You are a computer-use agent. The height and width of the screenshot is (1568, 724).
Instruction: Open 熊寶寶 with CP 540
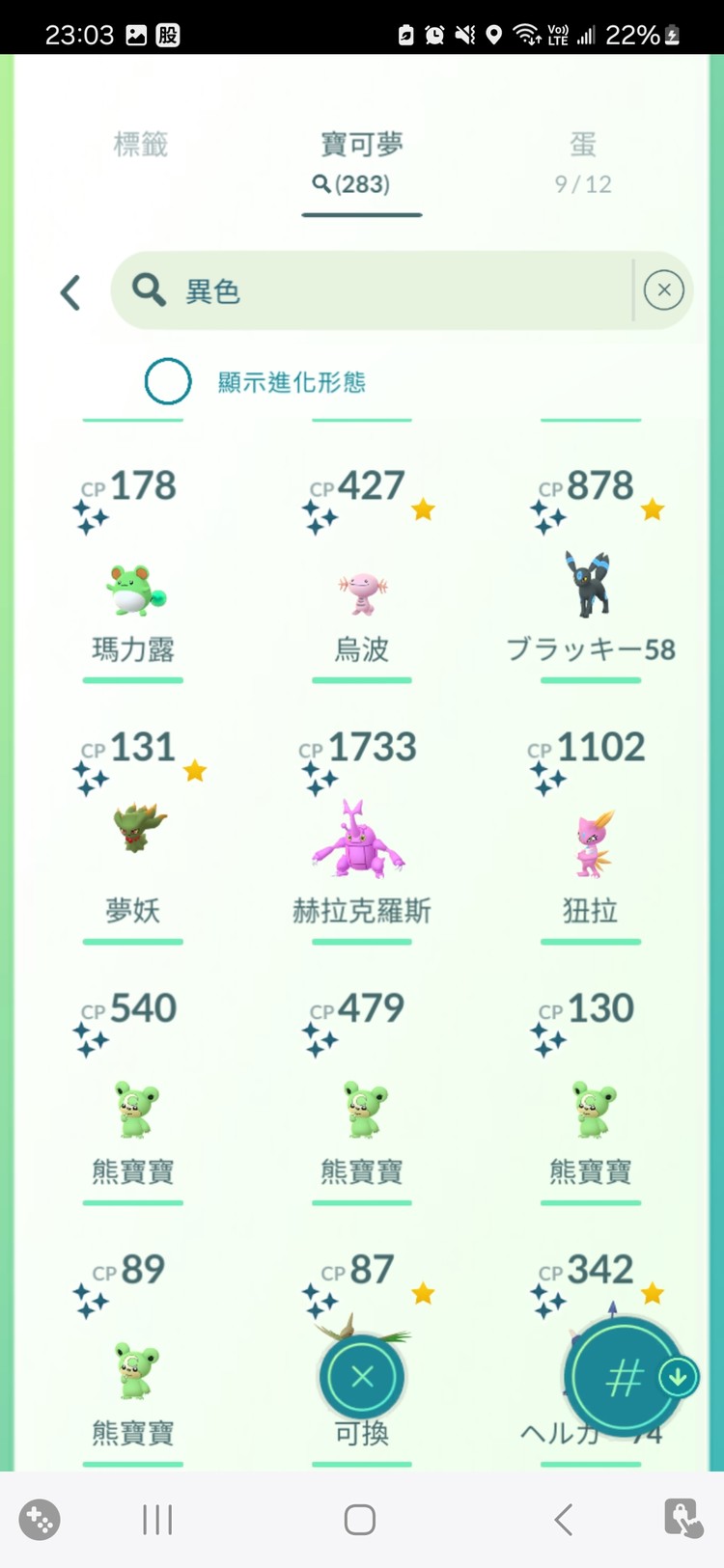(x=133, y=1110)
